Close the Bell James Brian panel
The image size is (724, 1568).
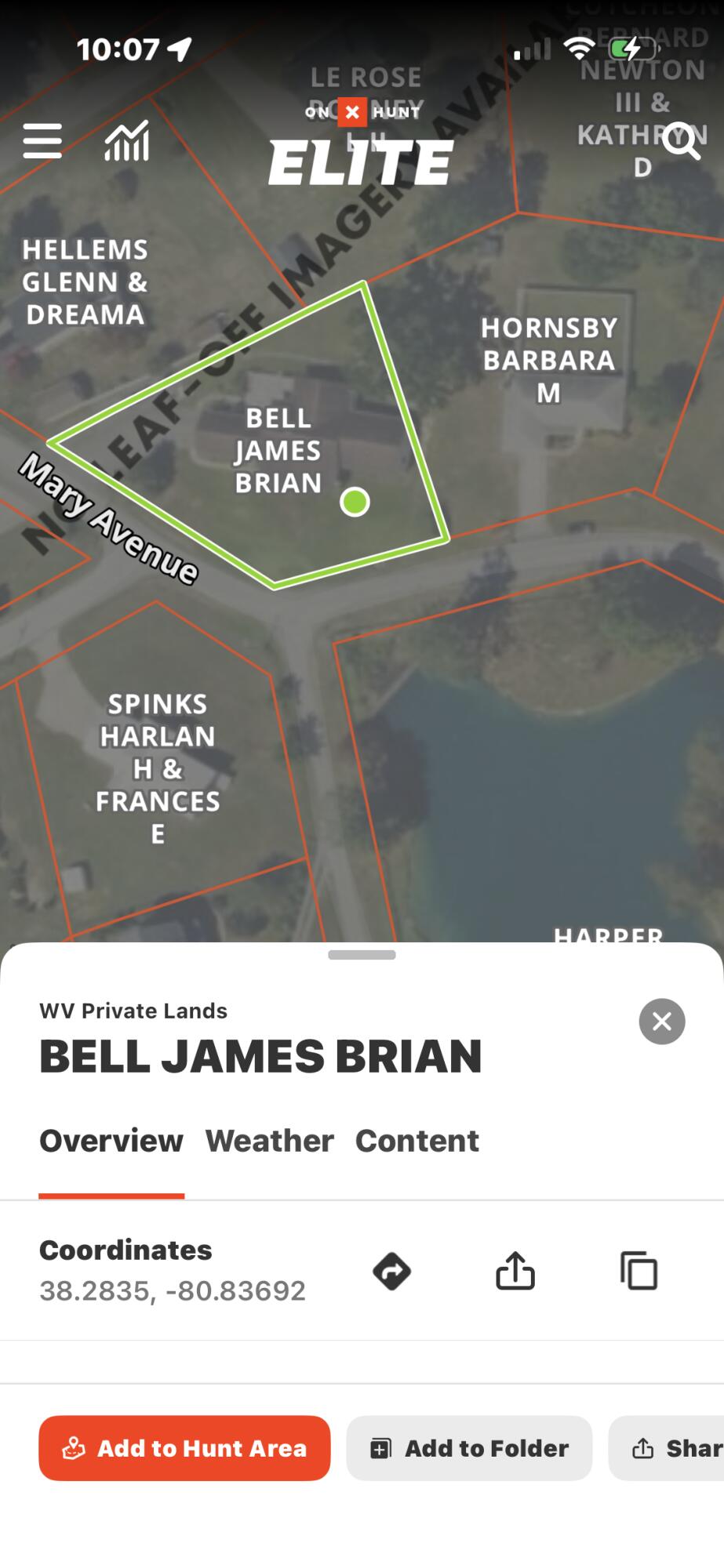coord(662,1022)
